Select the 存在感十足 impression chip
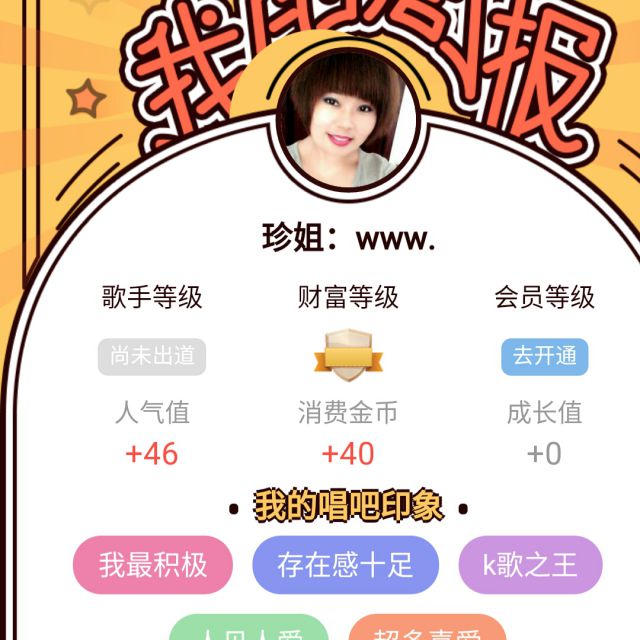The image size is (640, 640). point(345,565)
